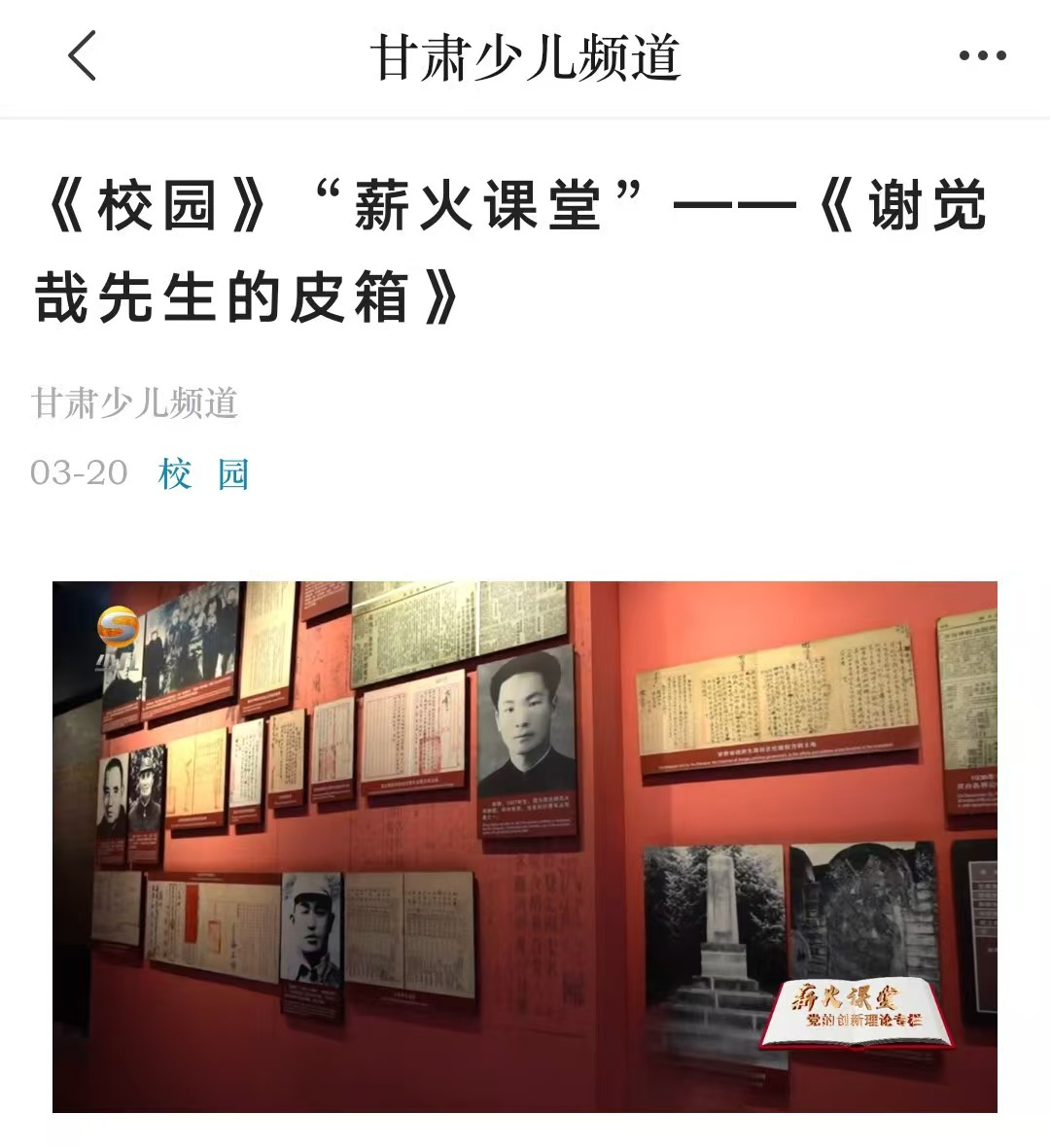Go back using the top-left arrow
The height and width of the screenshot is (1148, 1051).
tap(83, 56)
